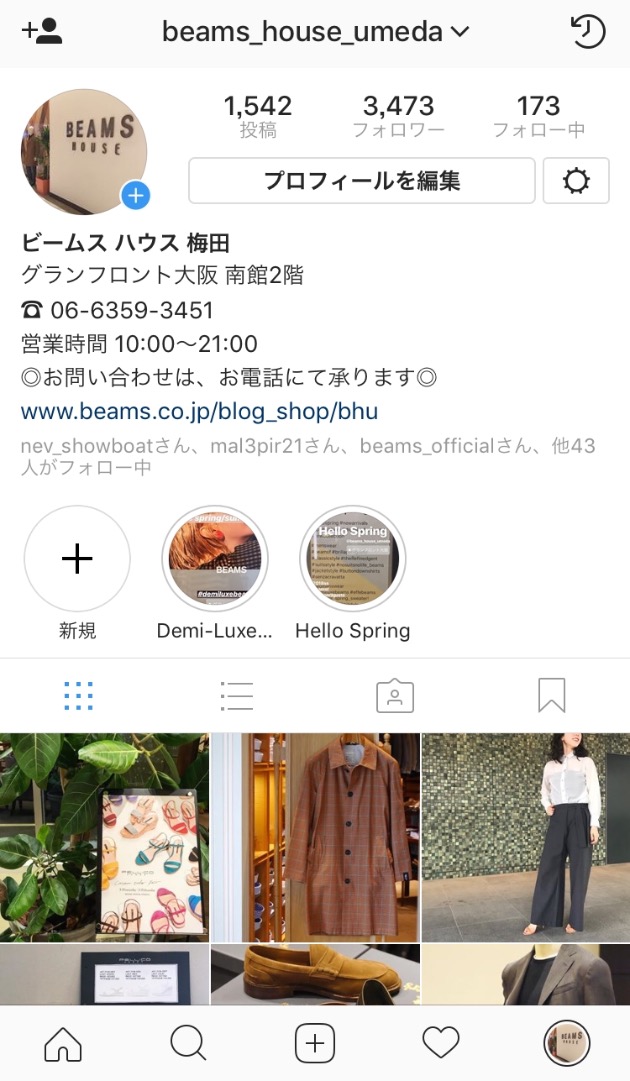Open the www.beams.co.jp/blog_shop/bhu link
This screenshot has width=630, height=1081.
tap(199, 411)
